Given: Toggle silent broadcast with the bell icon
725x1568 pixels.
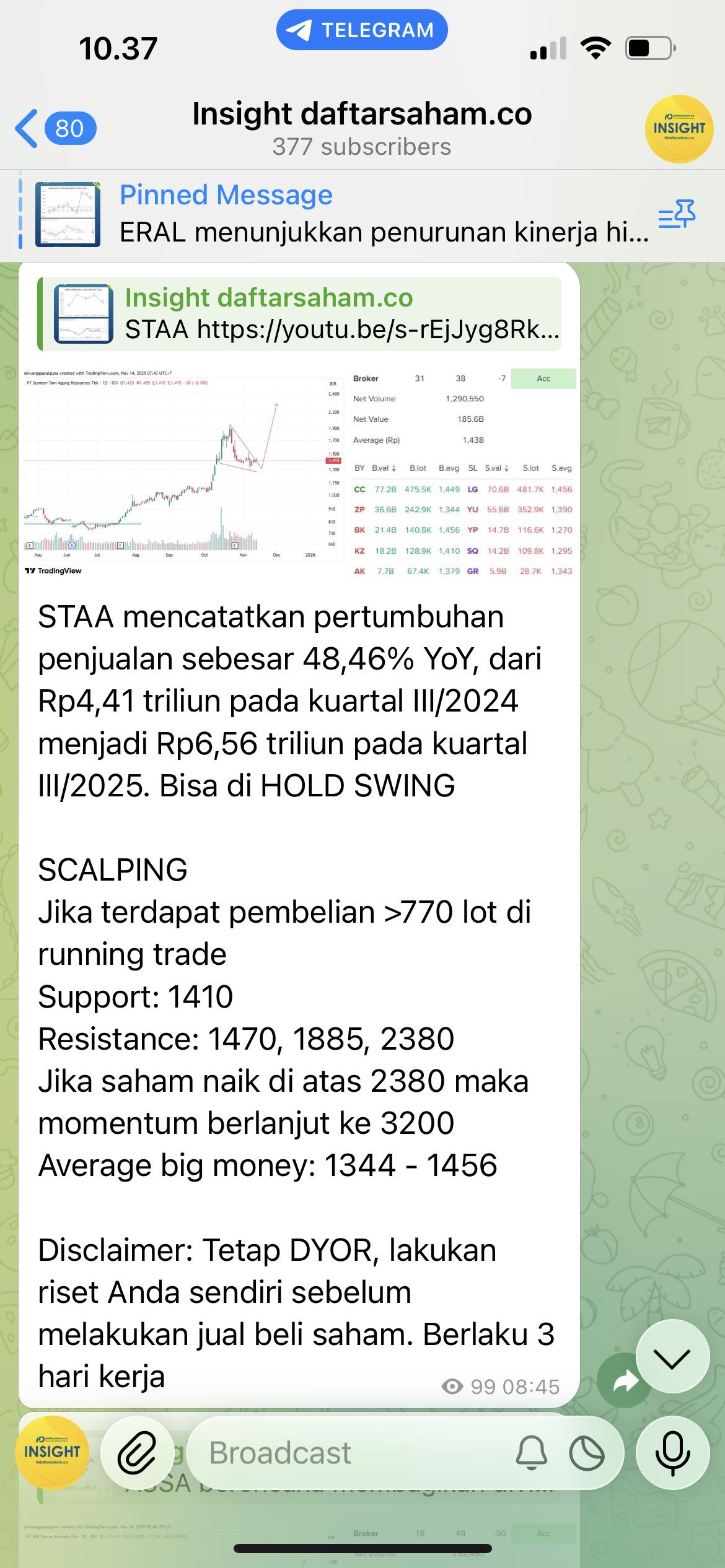Looking at the screenshot, I should pos(532,1453).
